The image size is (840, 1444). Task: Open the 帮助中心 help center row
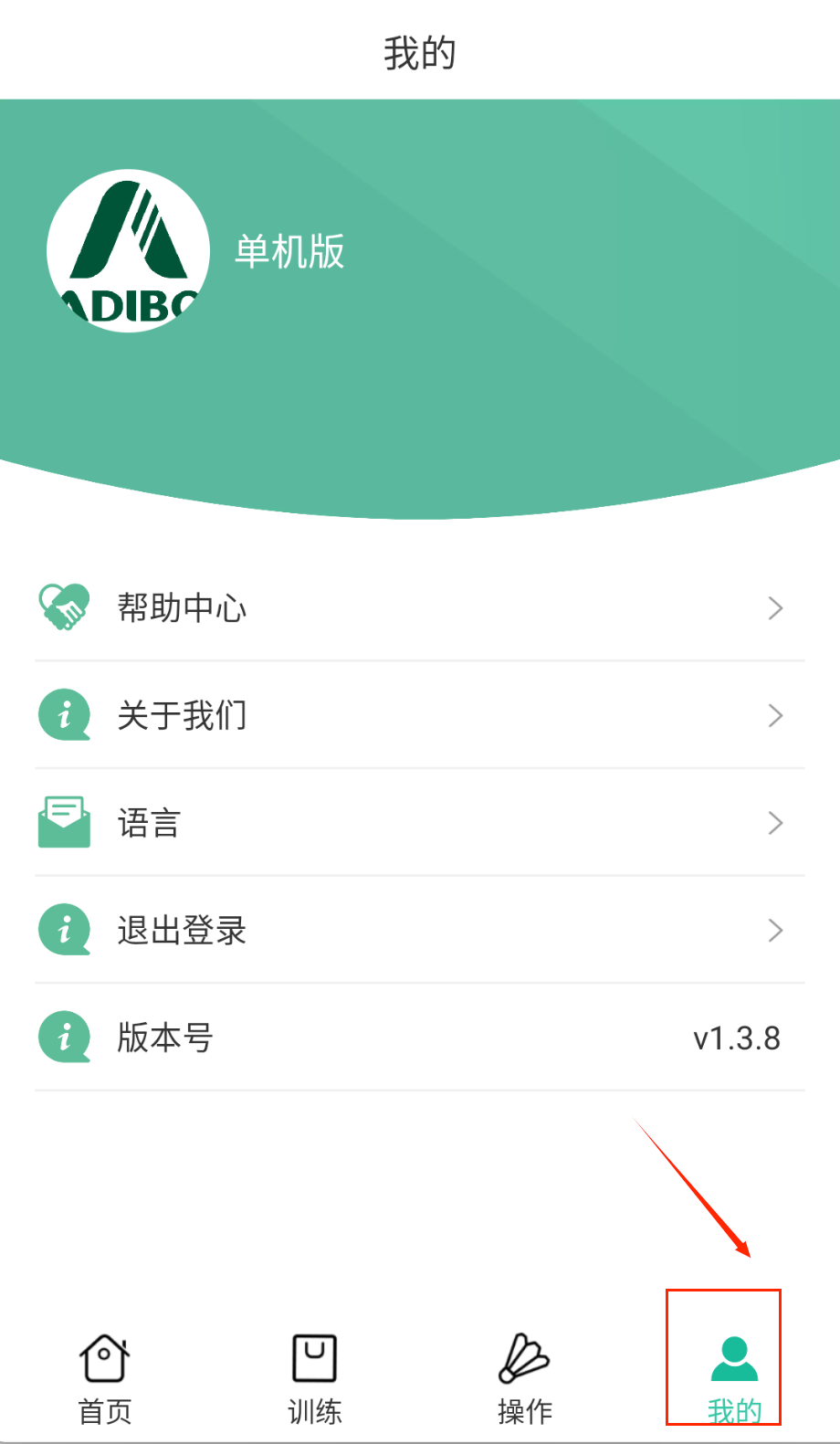(419, 608)
